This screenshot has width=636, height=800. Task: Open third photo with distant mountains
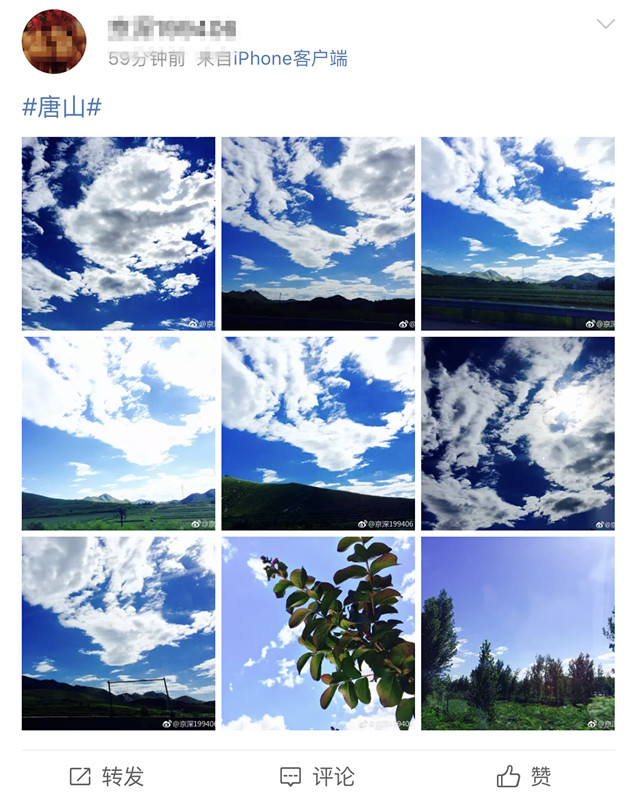coord(517,233)
